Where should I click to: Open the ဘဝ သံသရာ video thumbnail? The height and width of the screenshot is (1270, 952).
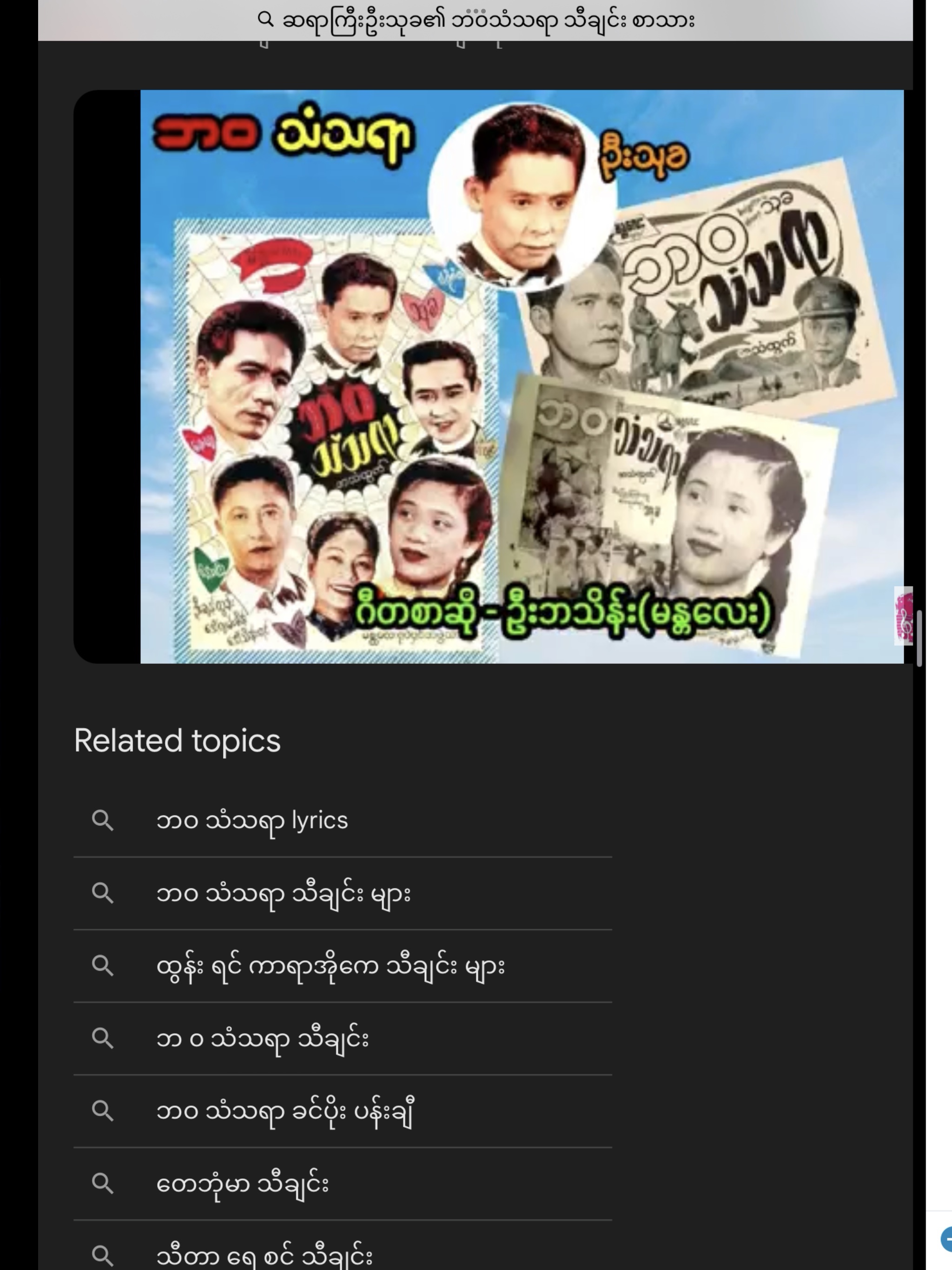coord(488,377)
